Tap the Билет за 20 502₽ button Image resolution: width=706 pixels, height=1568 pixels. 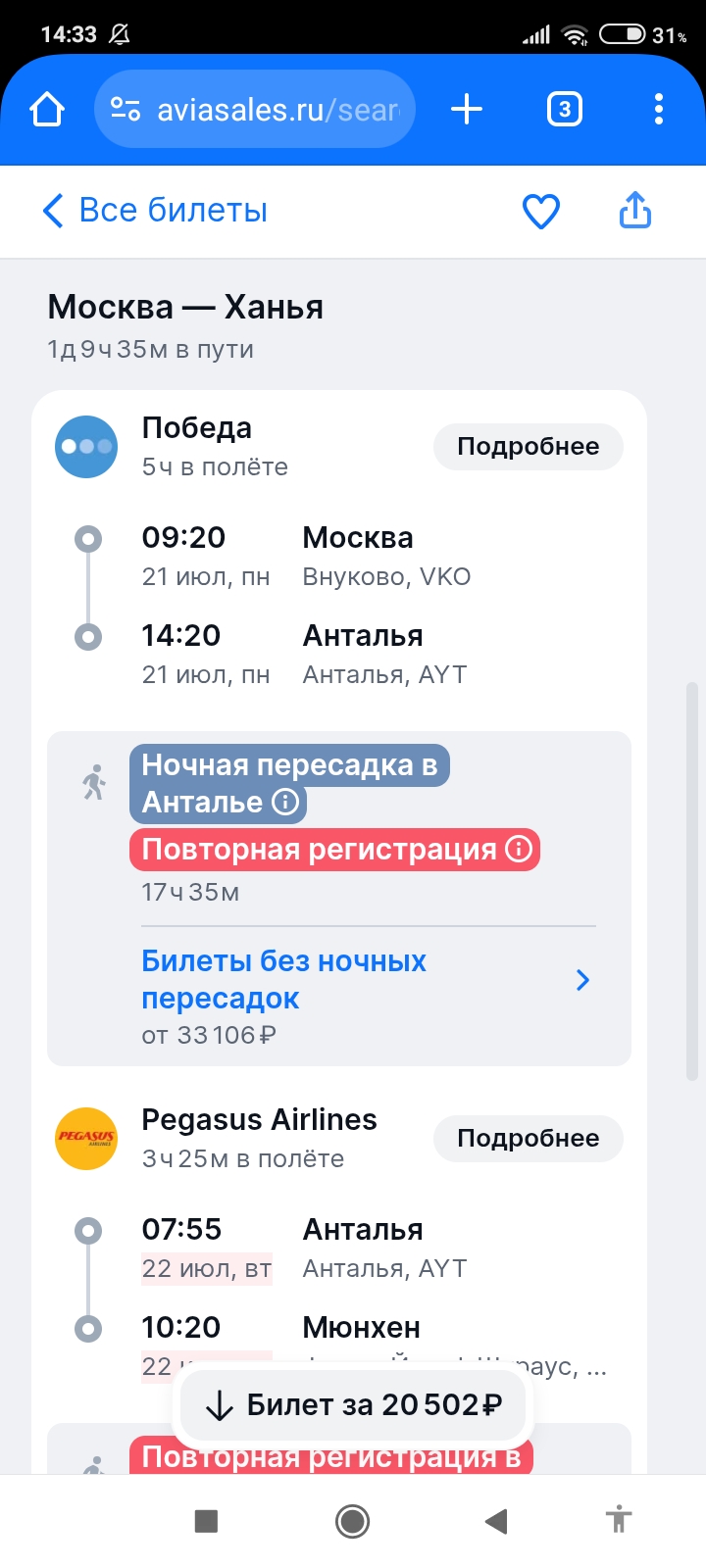click(353, 1405)
